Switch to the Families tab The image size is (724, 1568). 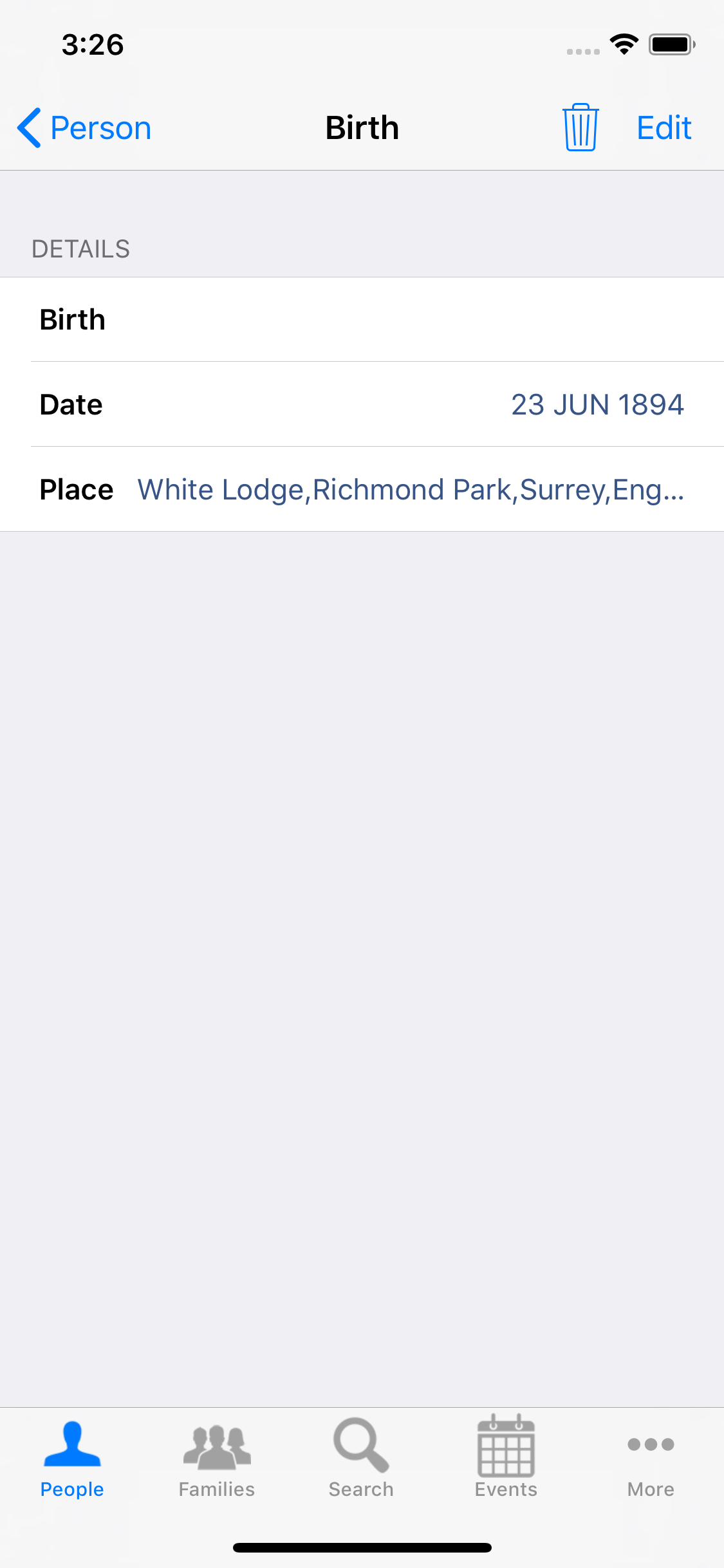pyautogui.click(x=217, y=1459)
